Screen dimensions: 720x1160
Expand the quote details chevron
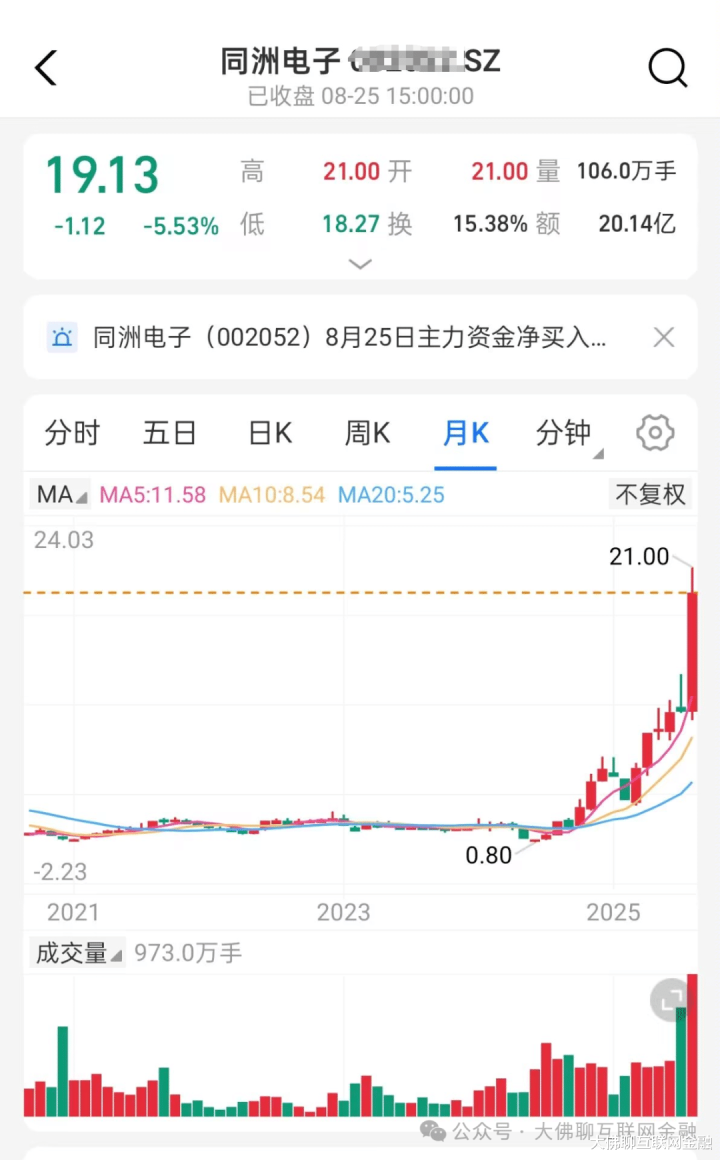(x=360, y=264)
